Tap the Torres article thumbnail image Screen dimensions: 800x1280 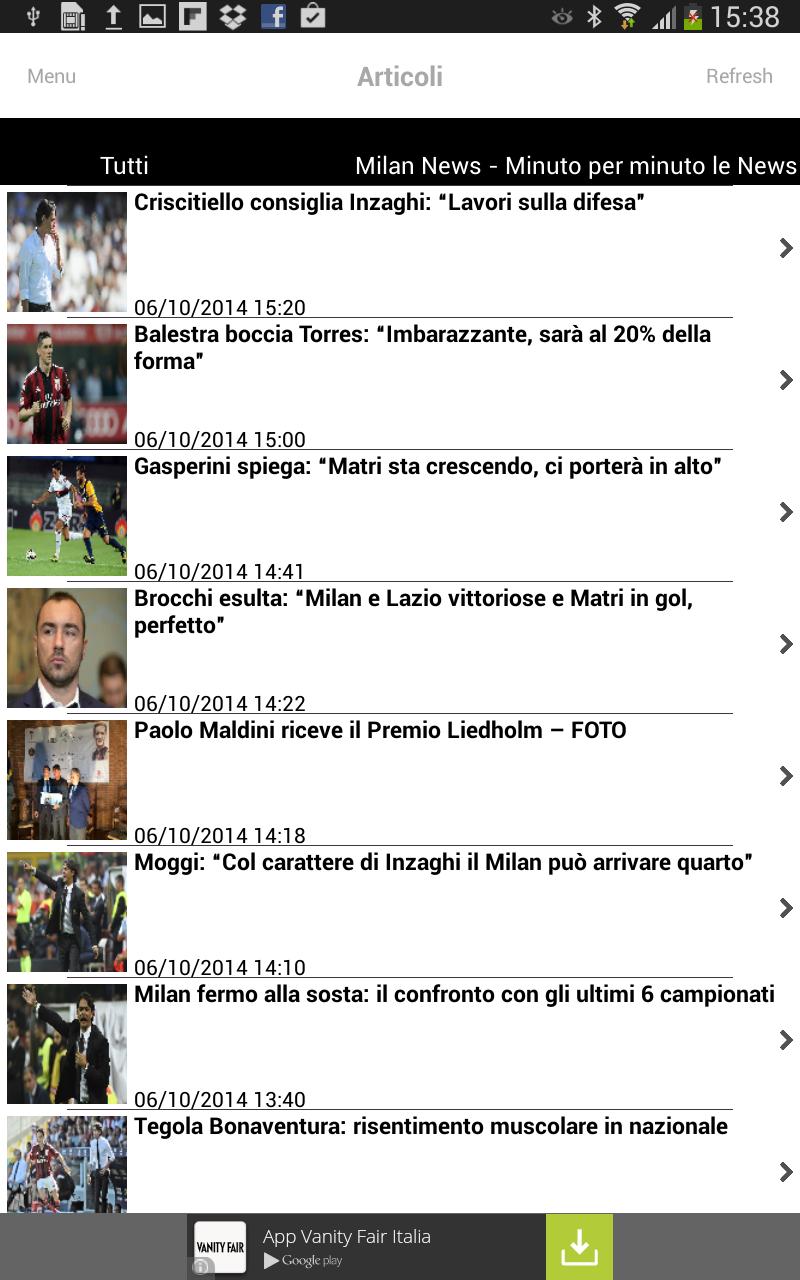66,383
